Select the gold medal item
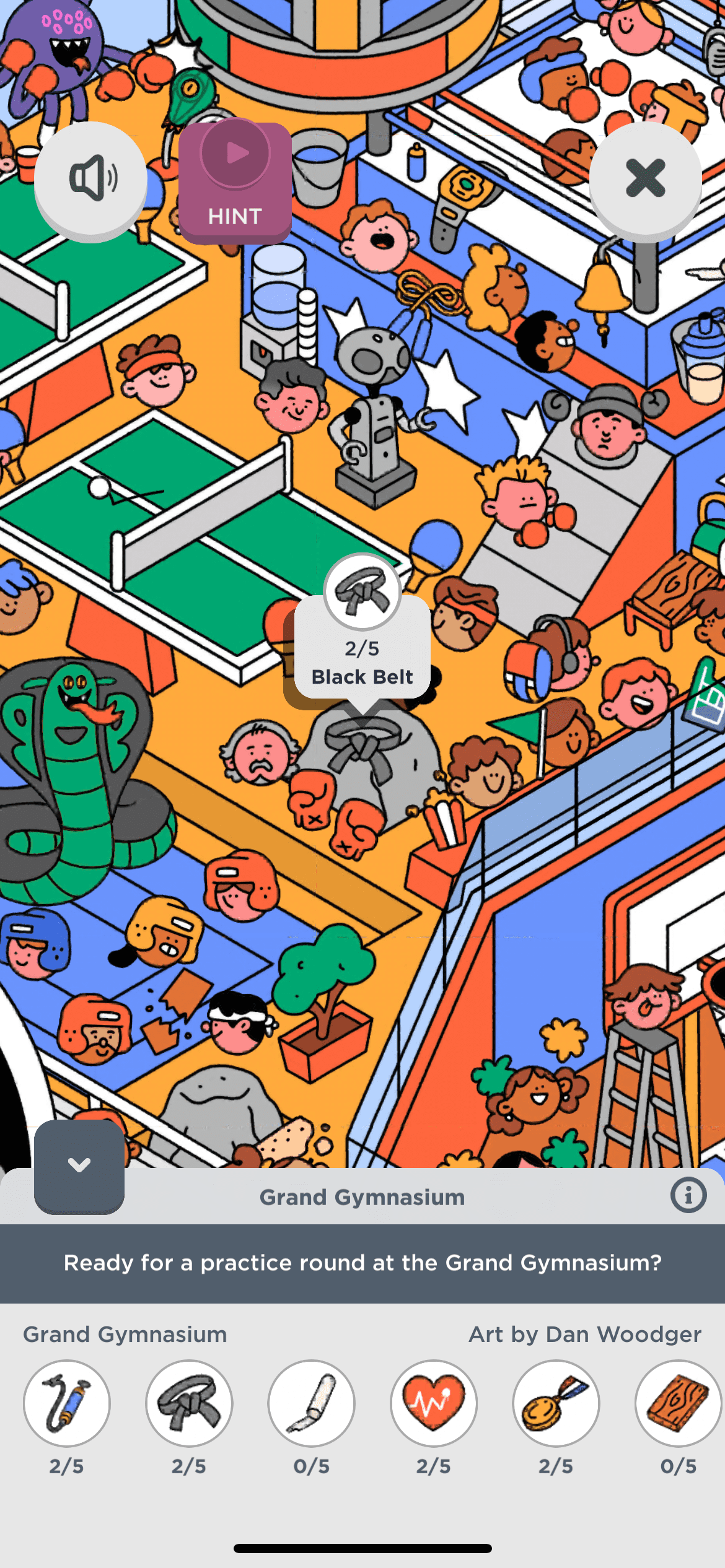Image resolution: width=725 pixels, height=1568 pixels. click(555, 1403)
